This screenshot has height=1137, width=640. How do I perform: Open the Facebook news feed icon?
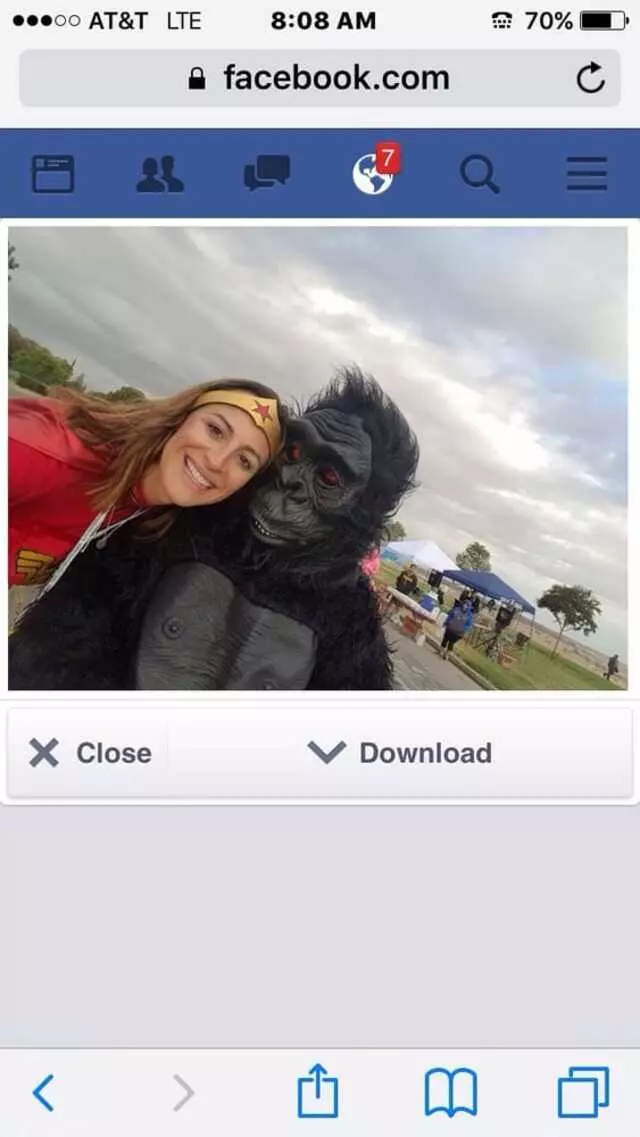click(53, 174)
